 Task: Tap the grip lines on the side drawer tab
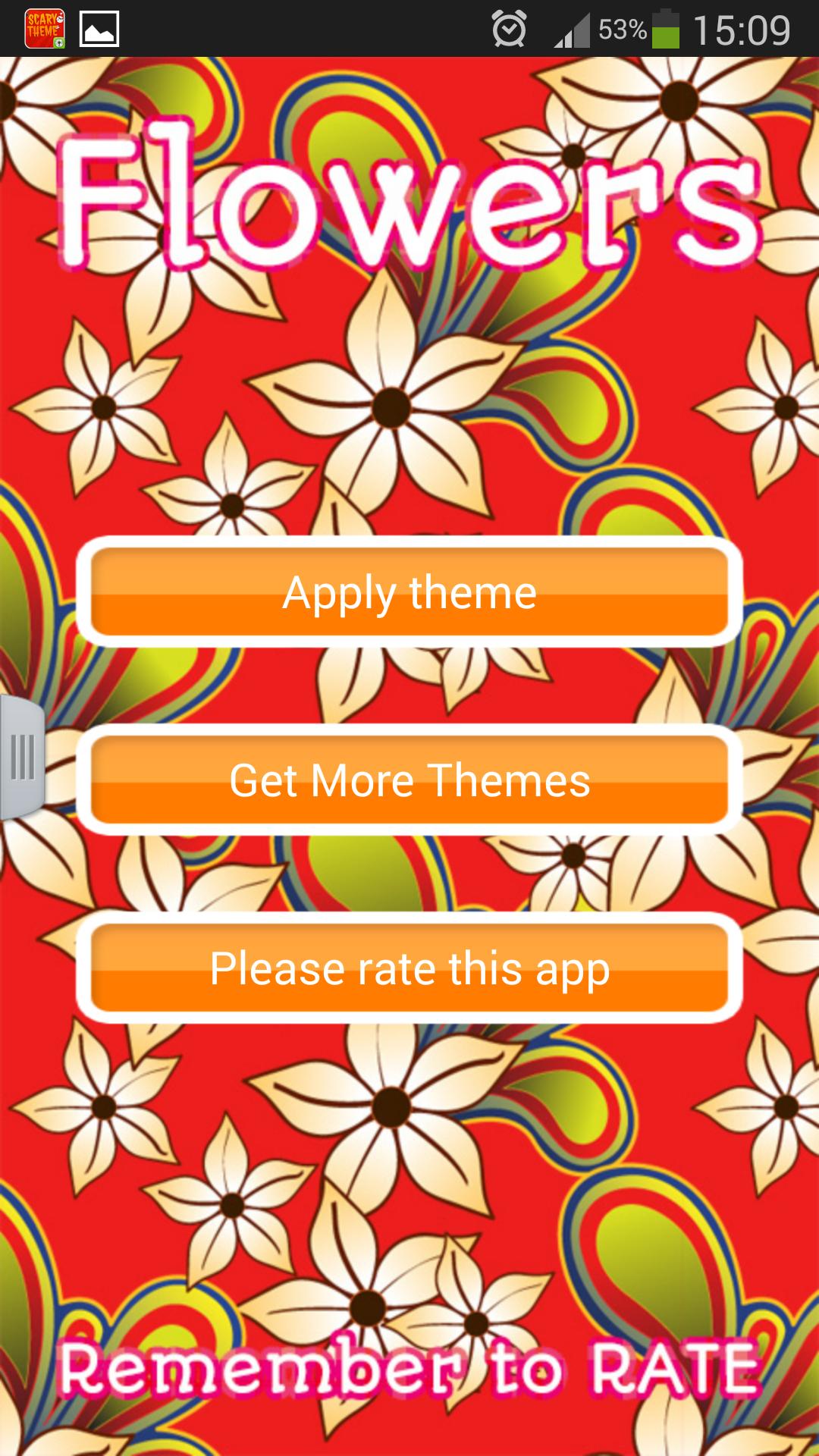click(23, 758)
